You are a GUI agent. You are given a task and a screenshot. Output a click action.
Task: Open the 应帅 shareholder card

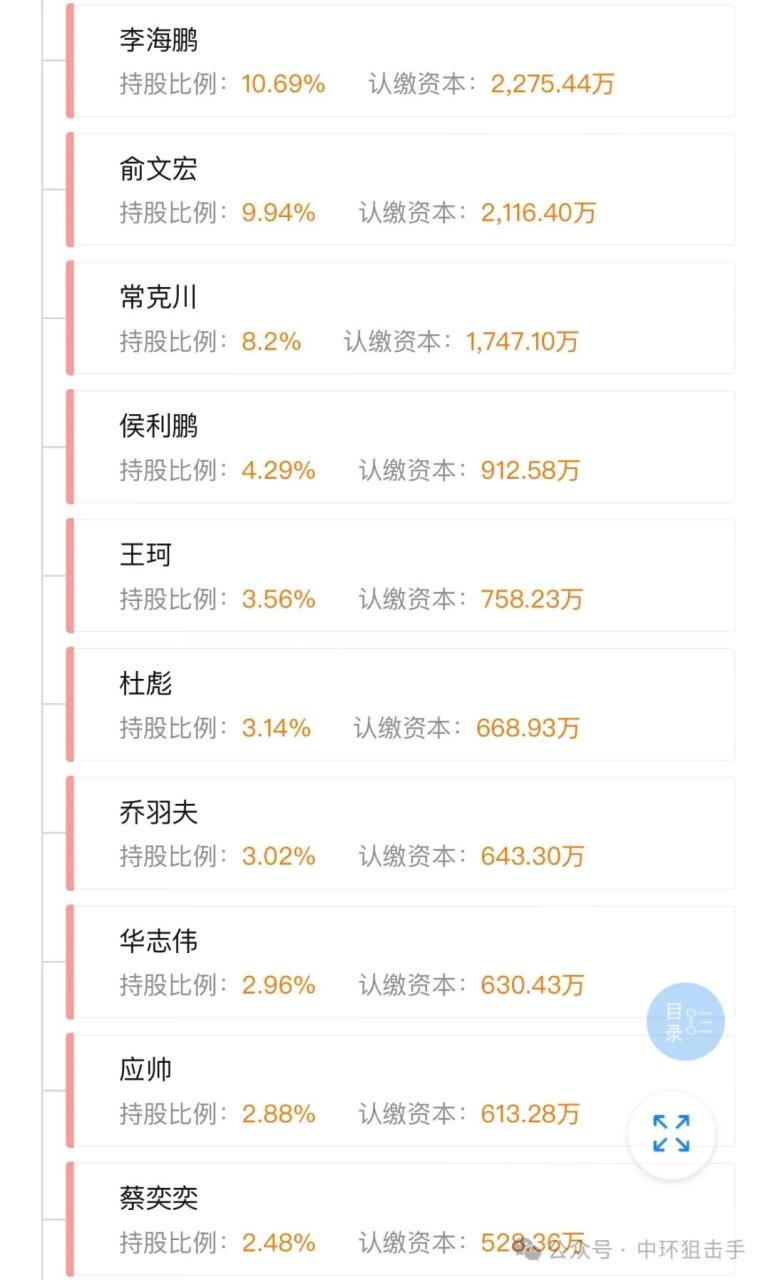(x=401, y=1091)
